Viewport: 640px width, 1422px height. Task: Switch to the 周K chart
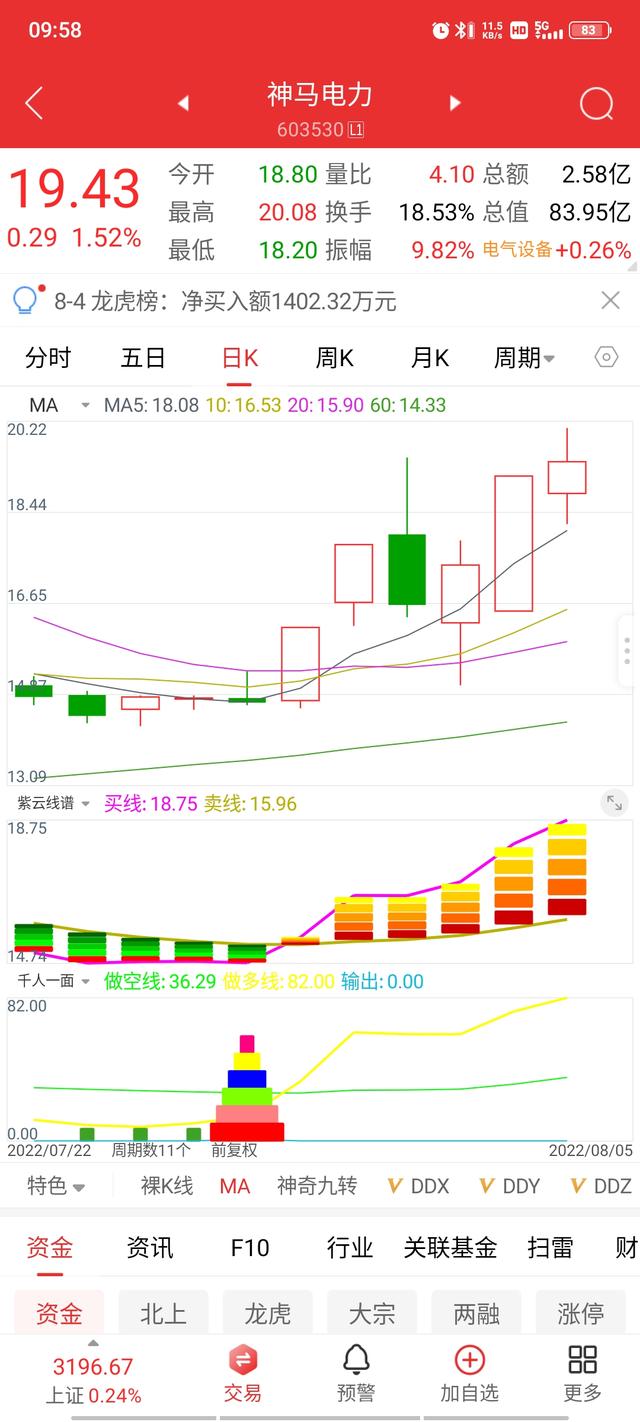pyautogui.click(x=335, y=358)
